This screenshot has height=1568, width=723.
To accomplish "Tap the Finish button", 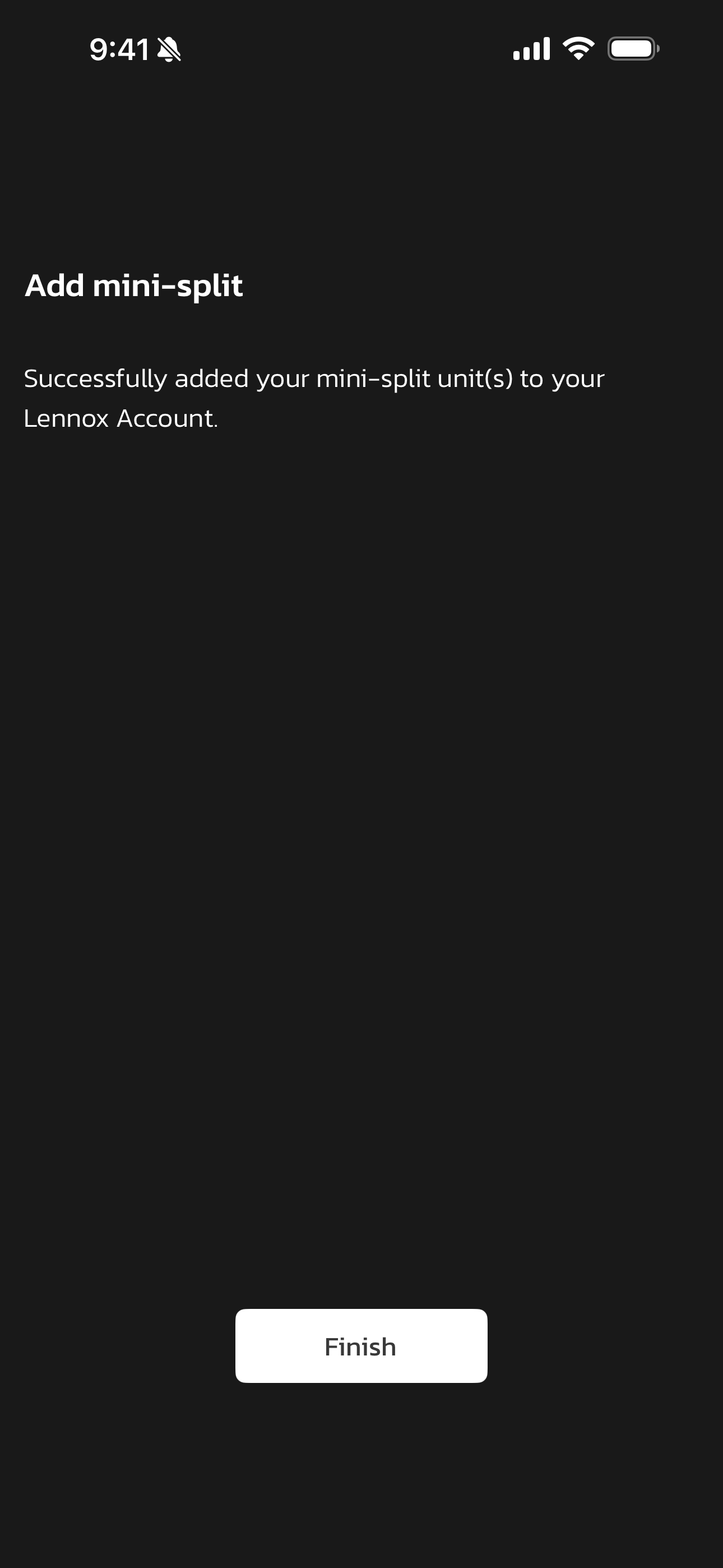I will [361, 1346].
